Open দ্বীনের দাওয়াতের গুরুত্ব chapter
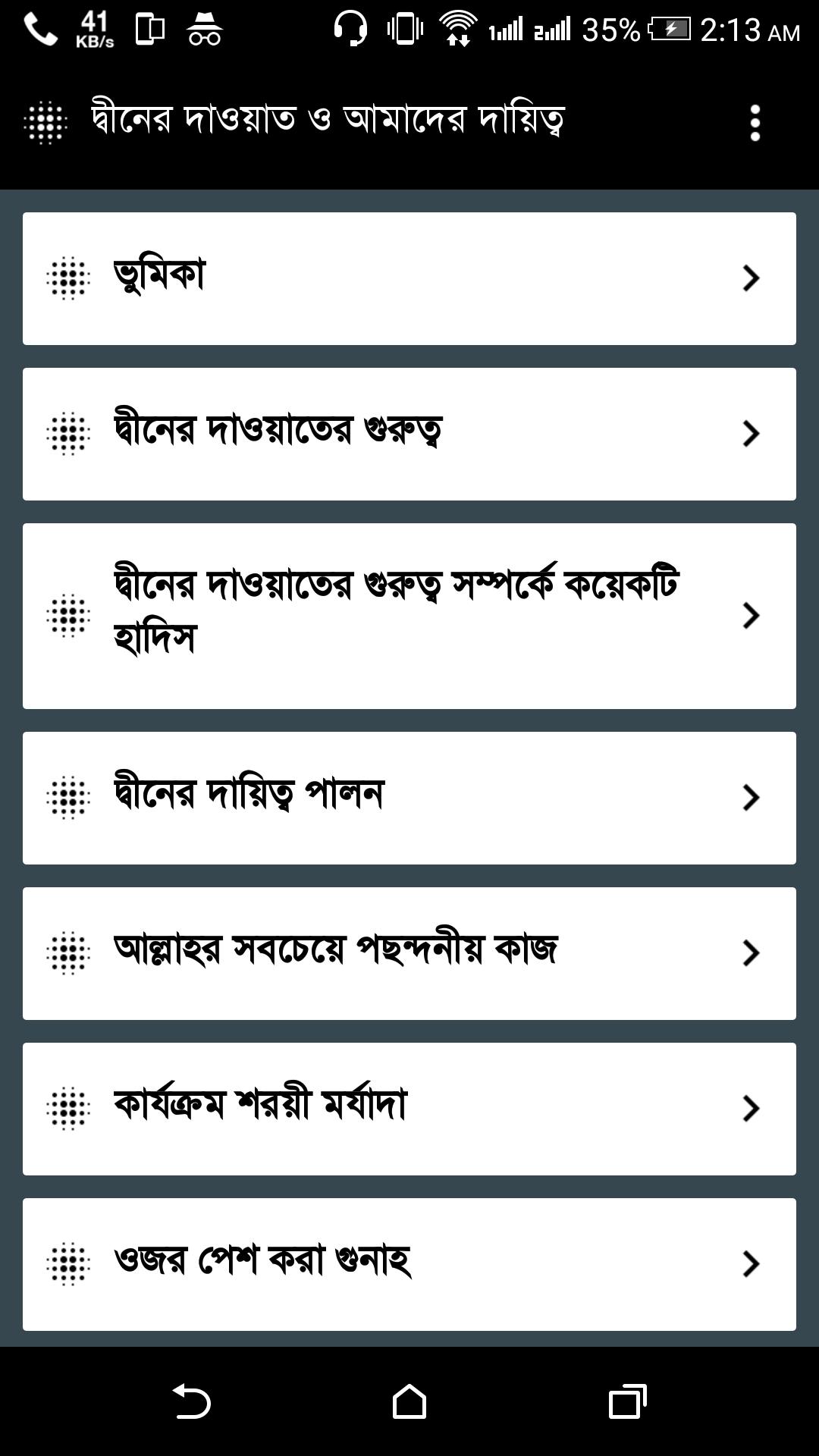 (x=409, y=434)
